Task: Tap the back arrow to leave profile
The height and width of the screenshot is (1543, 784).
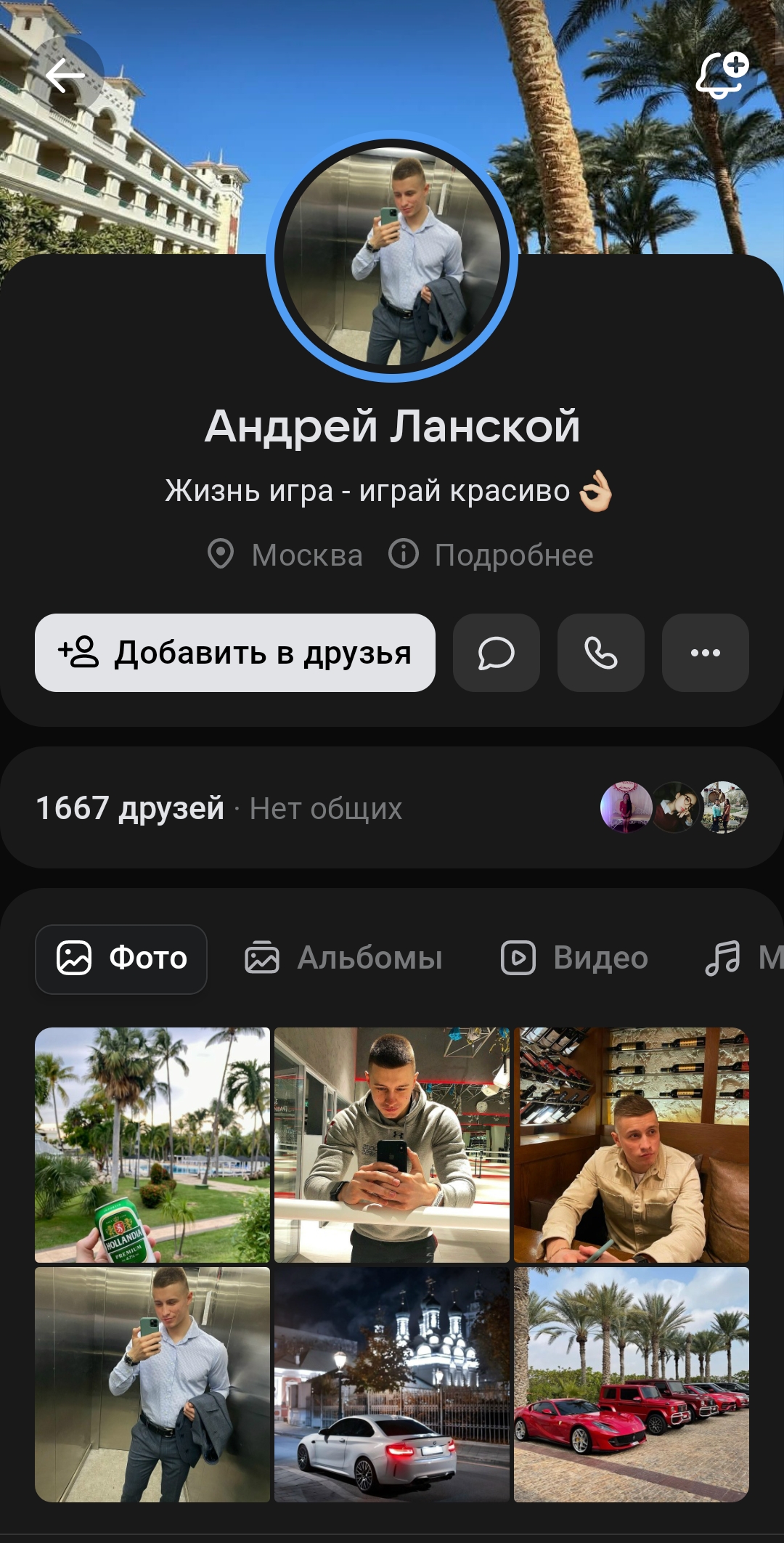Action: [65, 78]
